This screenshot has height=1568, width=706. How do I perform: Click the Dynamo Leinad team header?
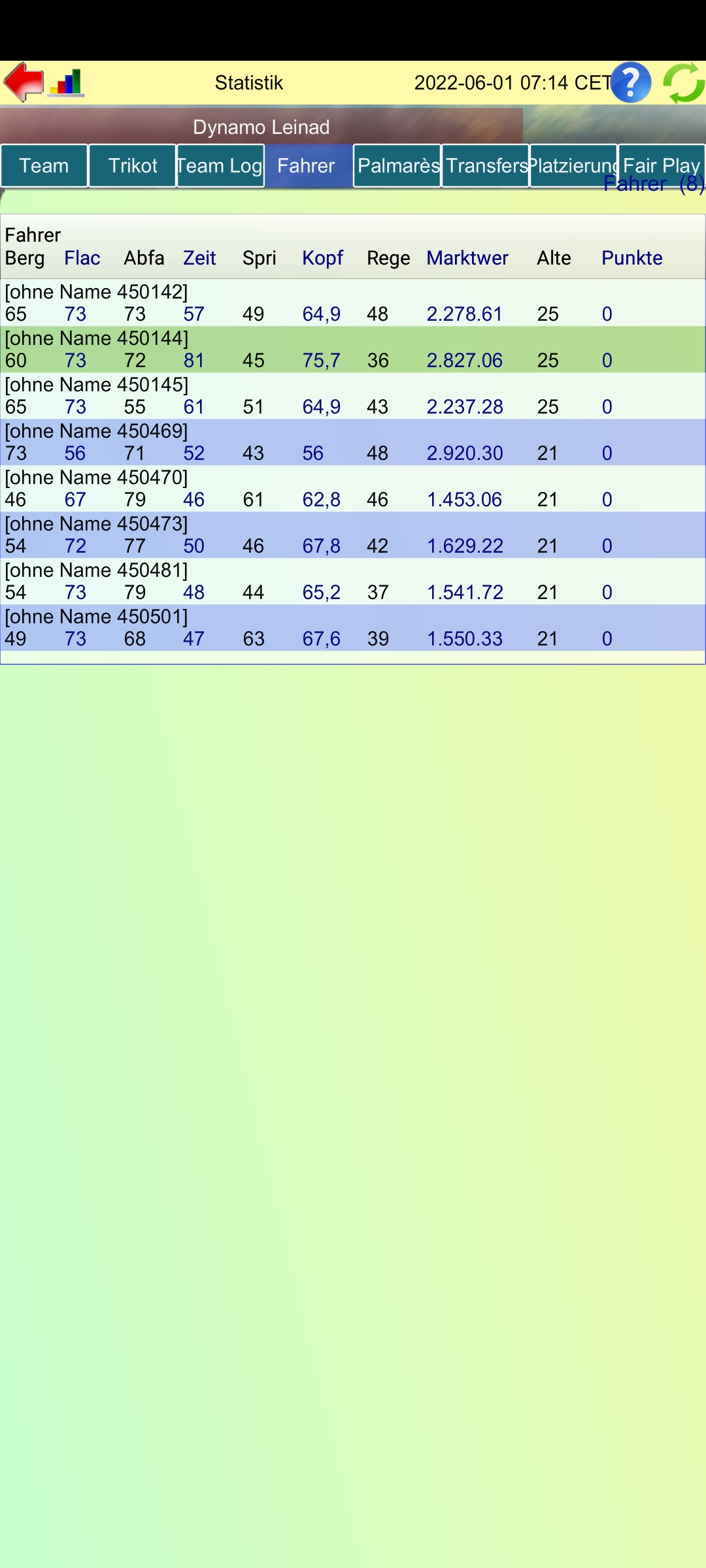click(261, 127)
